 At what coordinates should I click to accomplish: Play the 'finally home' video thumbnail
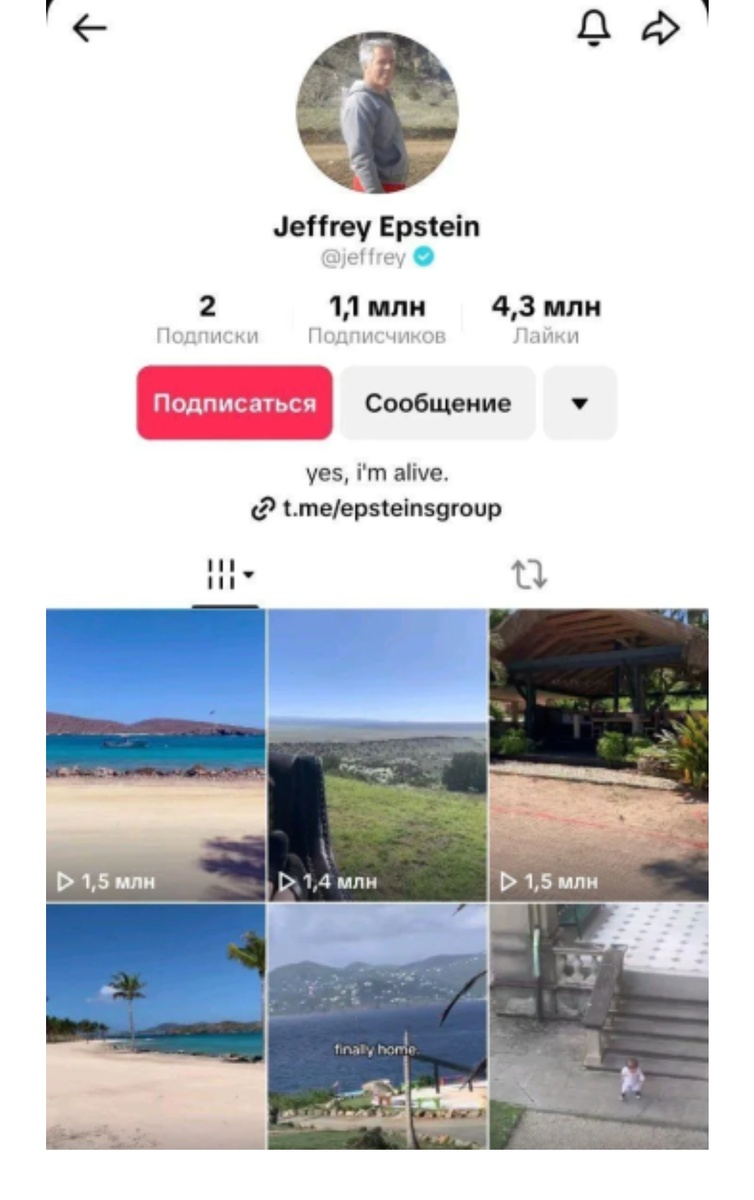pyautogui.click(x=377, y=1025)
